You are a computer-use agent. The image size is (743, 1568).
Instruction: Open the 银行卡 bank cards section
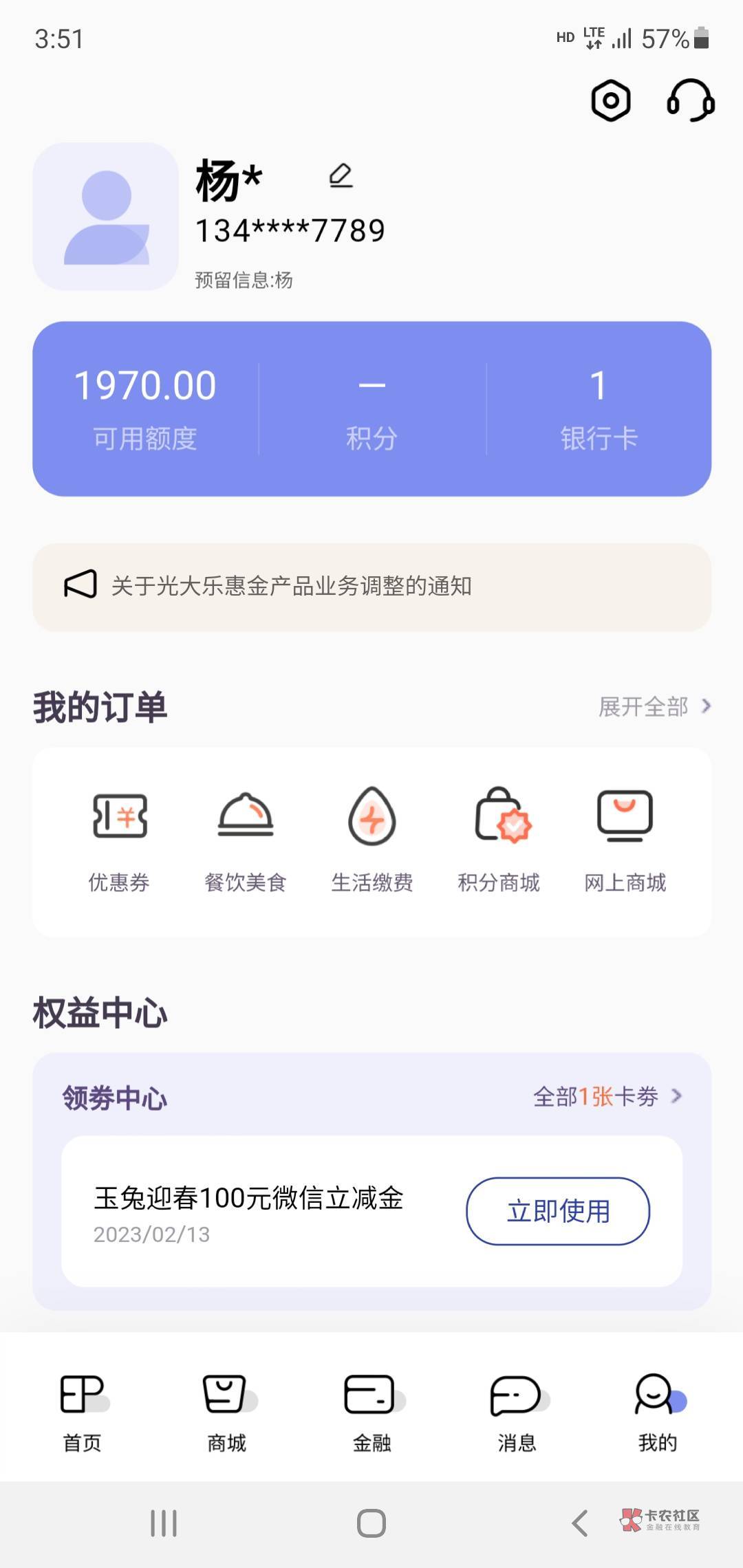coord(599,409)
